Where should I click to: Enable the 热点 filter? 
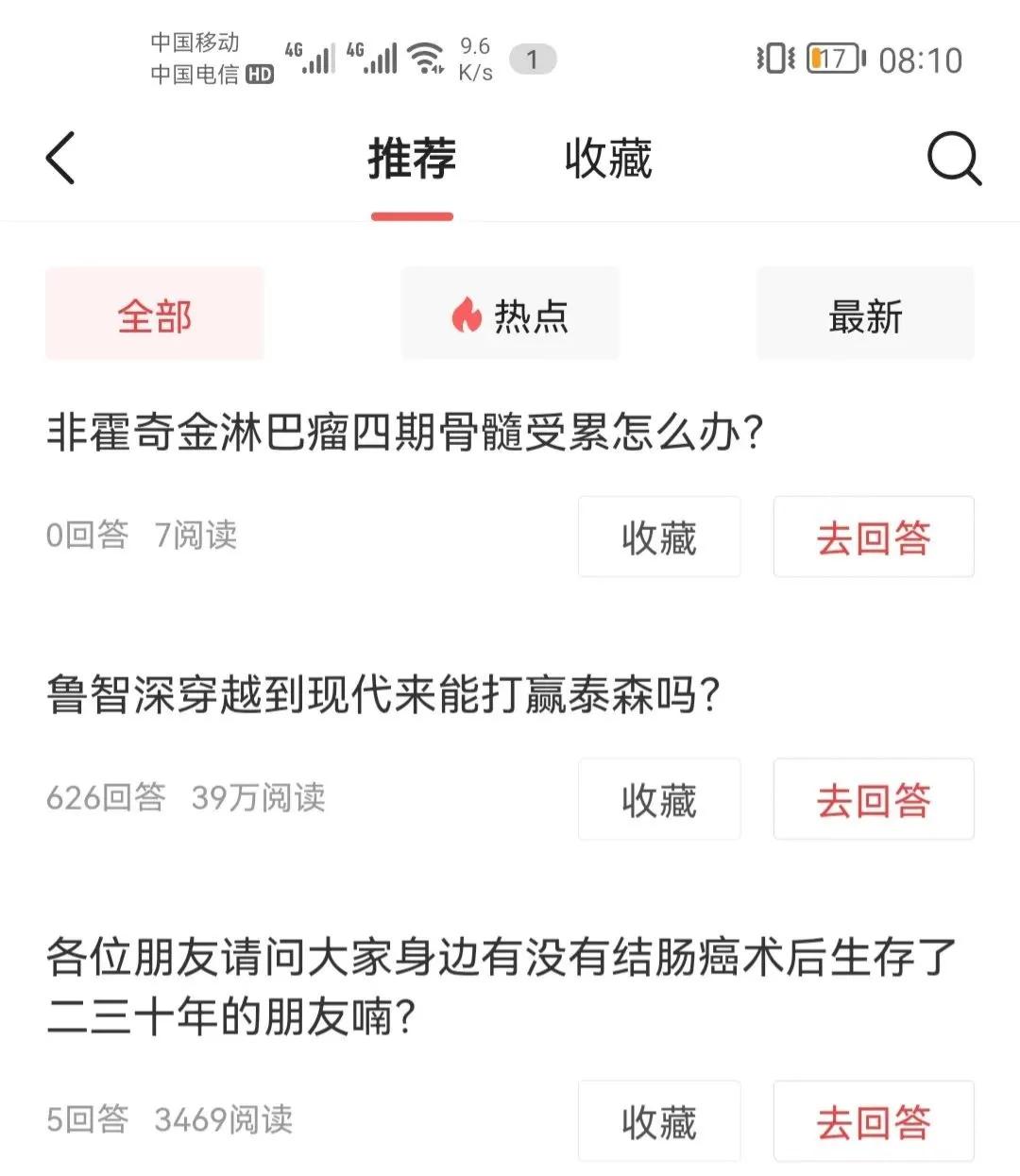510,315
